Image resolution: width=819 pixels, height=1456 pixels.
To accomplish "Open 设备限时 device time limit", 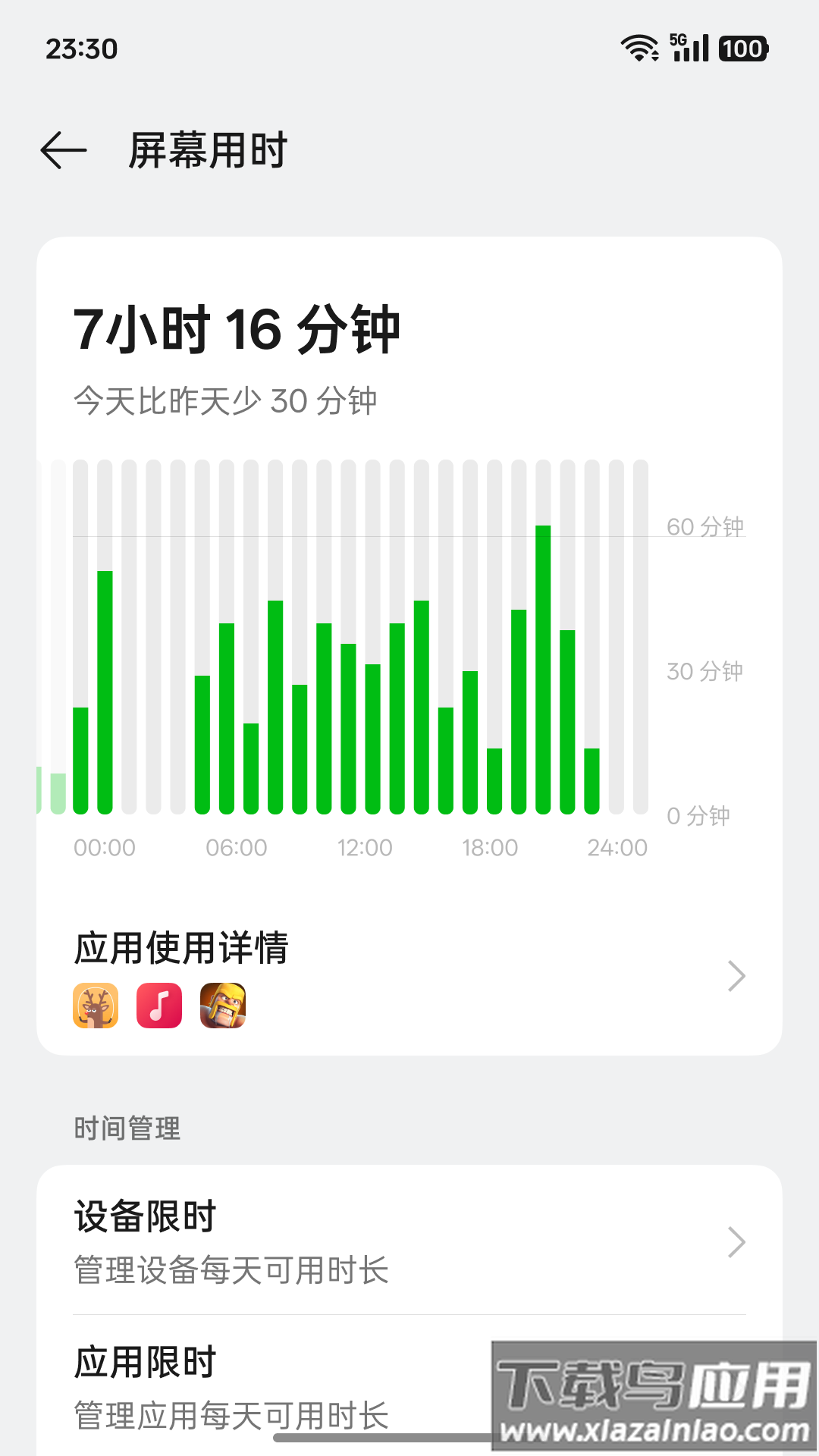I will pos(409,1241).
